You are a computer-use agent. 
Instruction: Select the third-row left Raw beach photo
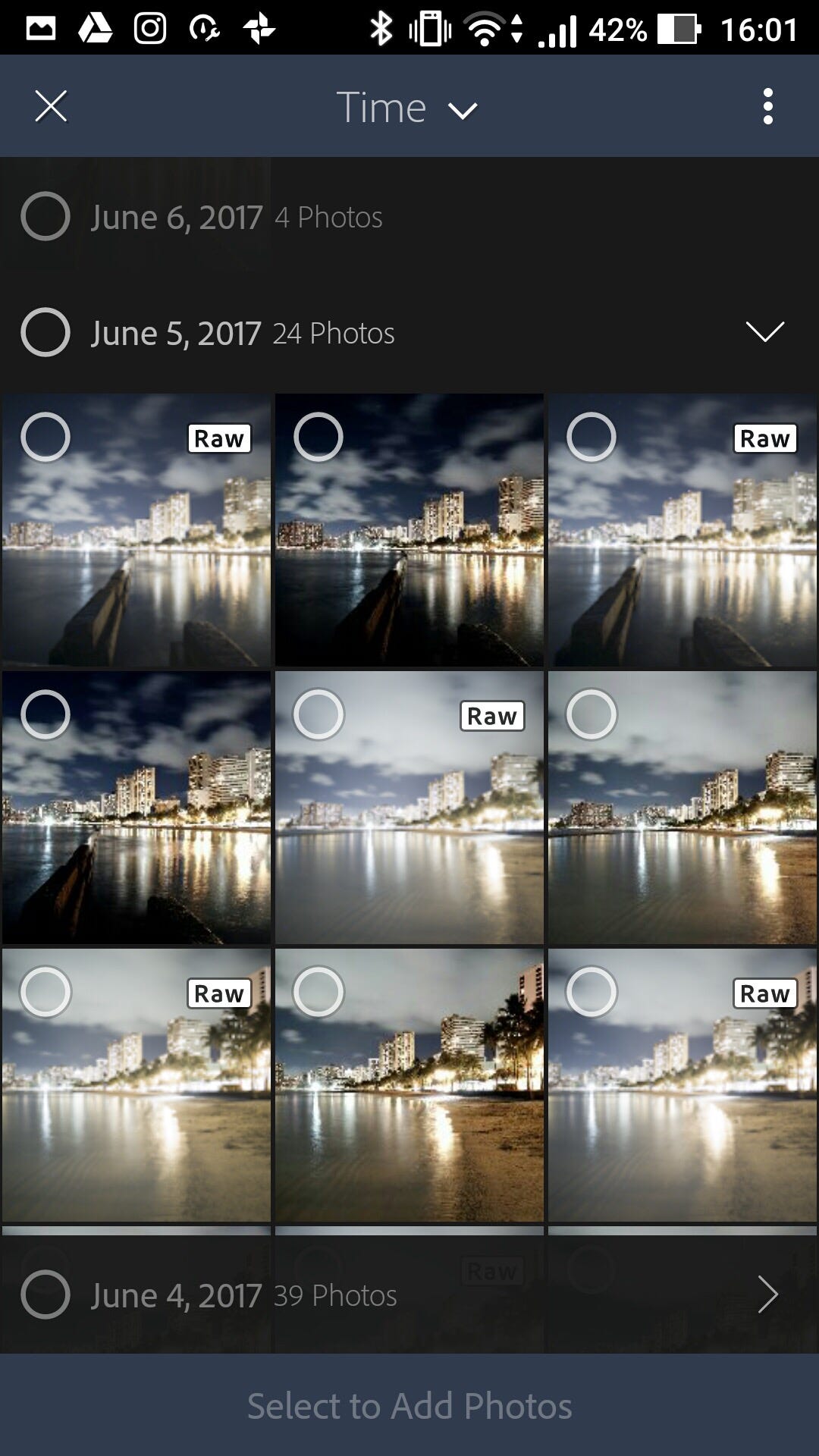45,992
